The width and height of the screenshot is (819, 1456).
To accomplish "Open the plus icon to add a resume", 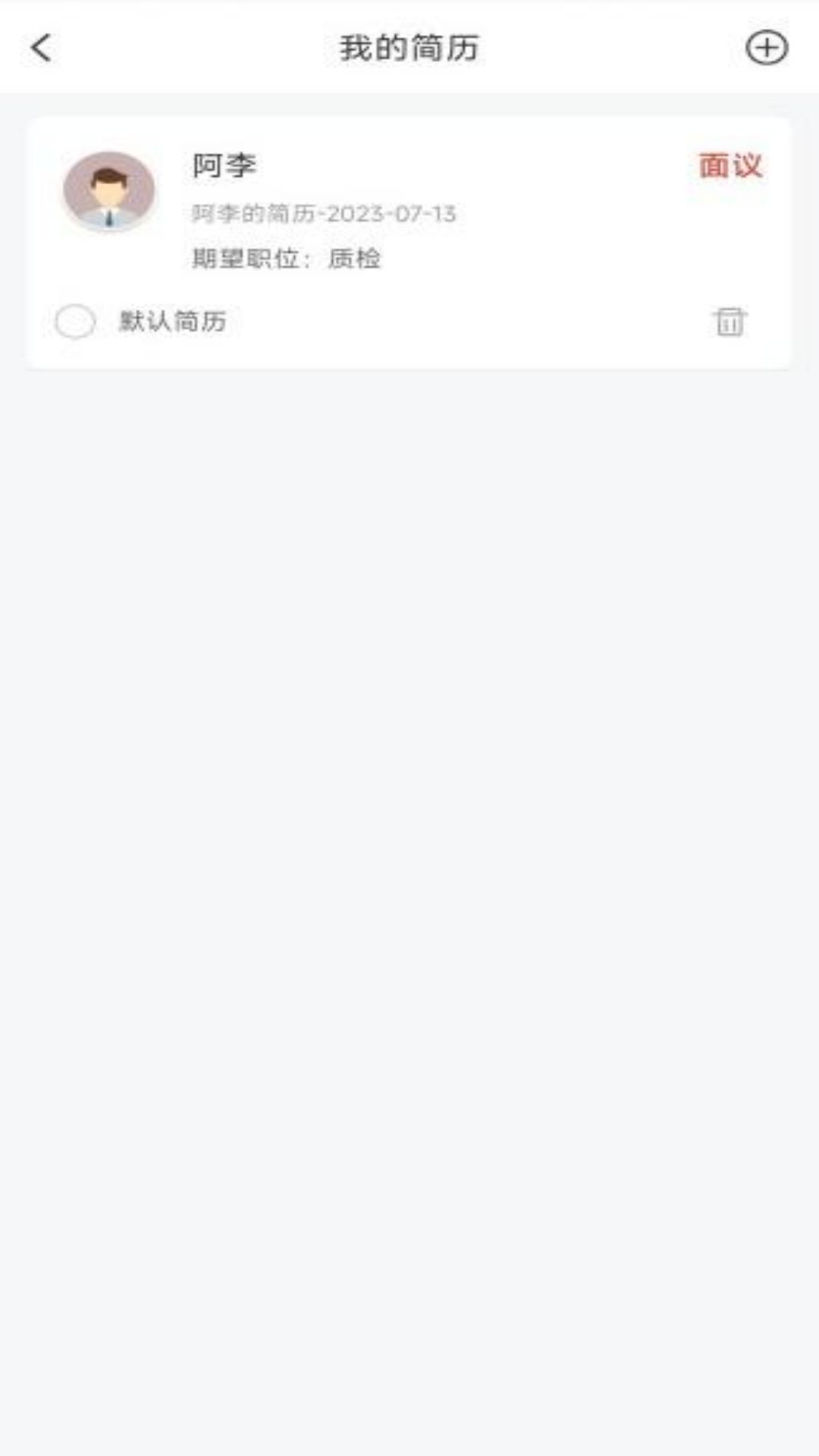I will point(768,47).
